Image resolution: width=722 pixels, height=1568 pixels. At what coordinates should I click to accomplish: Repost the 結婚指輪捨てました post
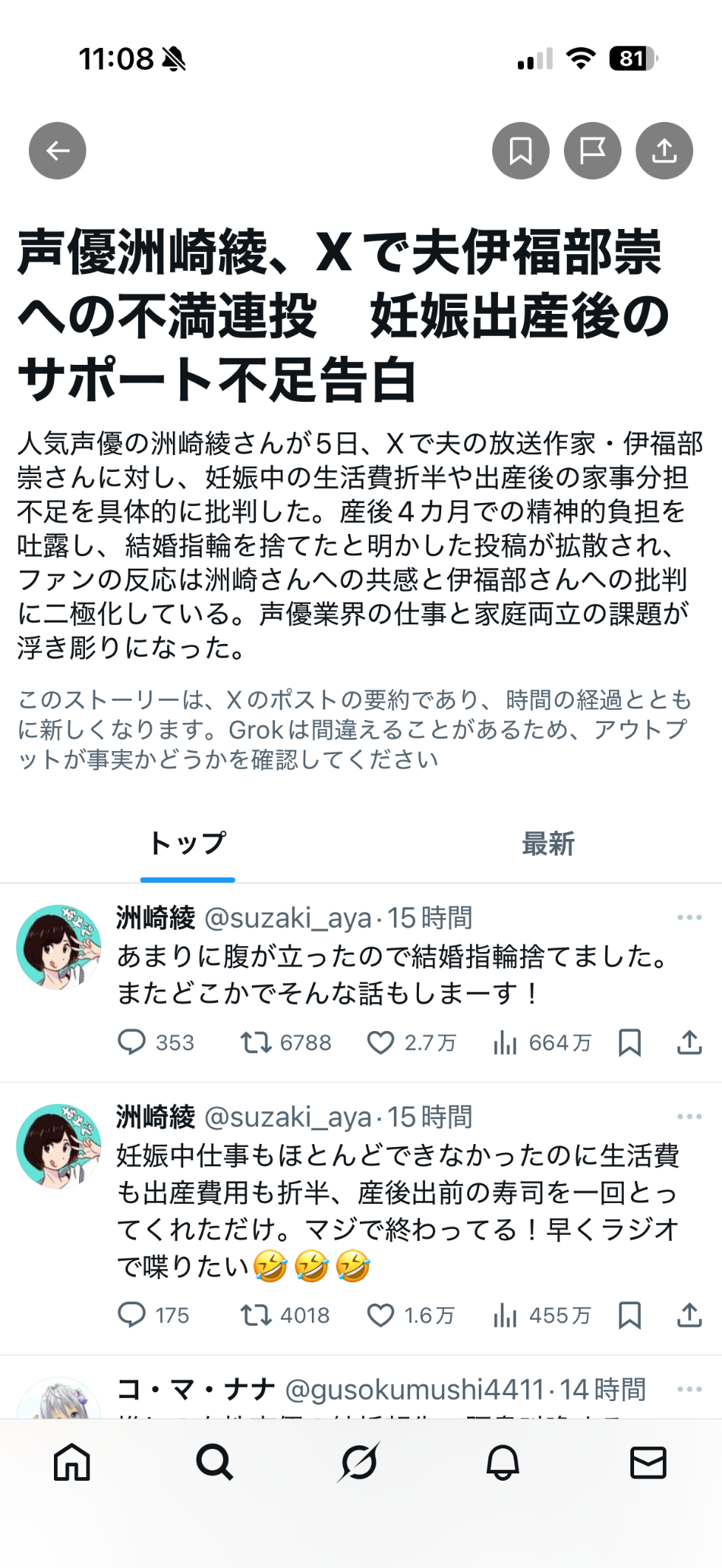click(256, 1042)
